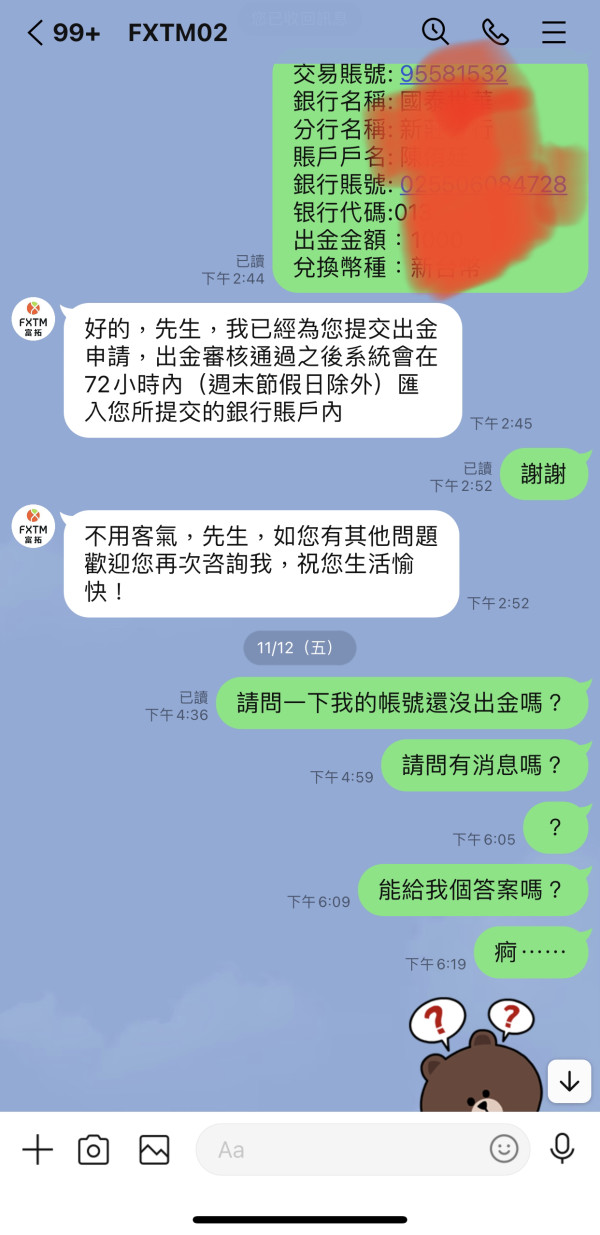Viewport: 600px width, 1235px height.
Task: Open the plus attachment menu
Action: pyautogui.click(x=37, y=1149)
